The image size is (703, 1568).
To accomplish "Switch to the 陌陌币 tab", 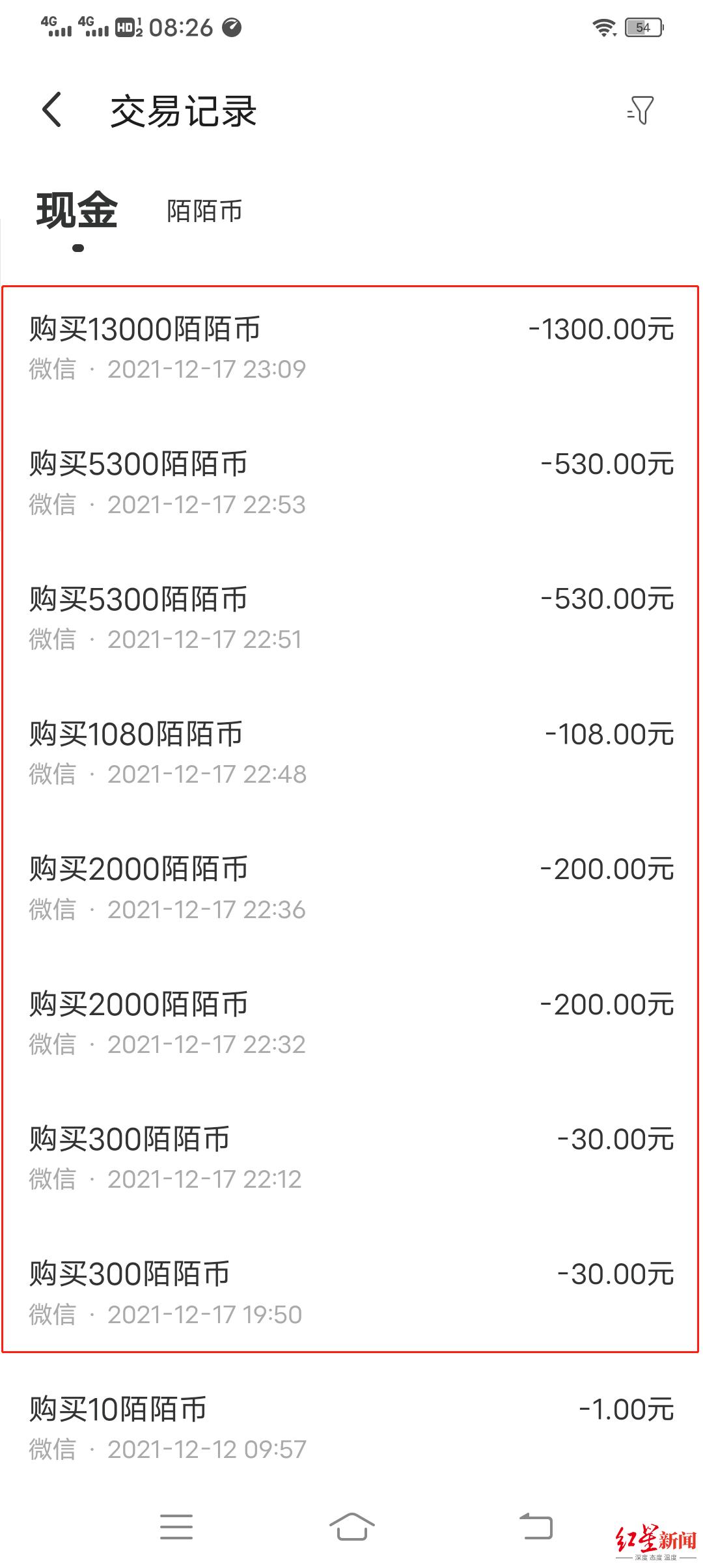I will pos(204,212).
